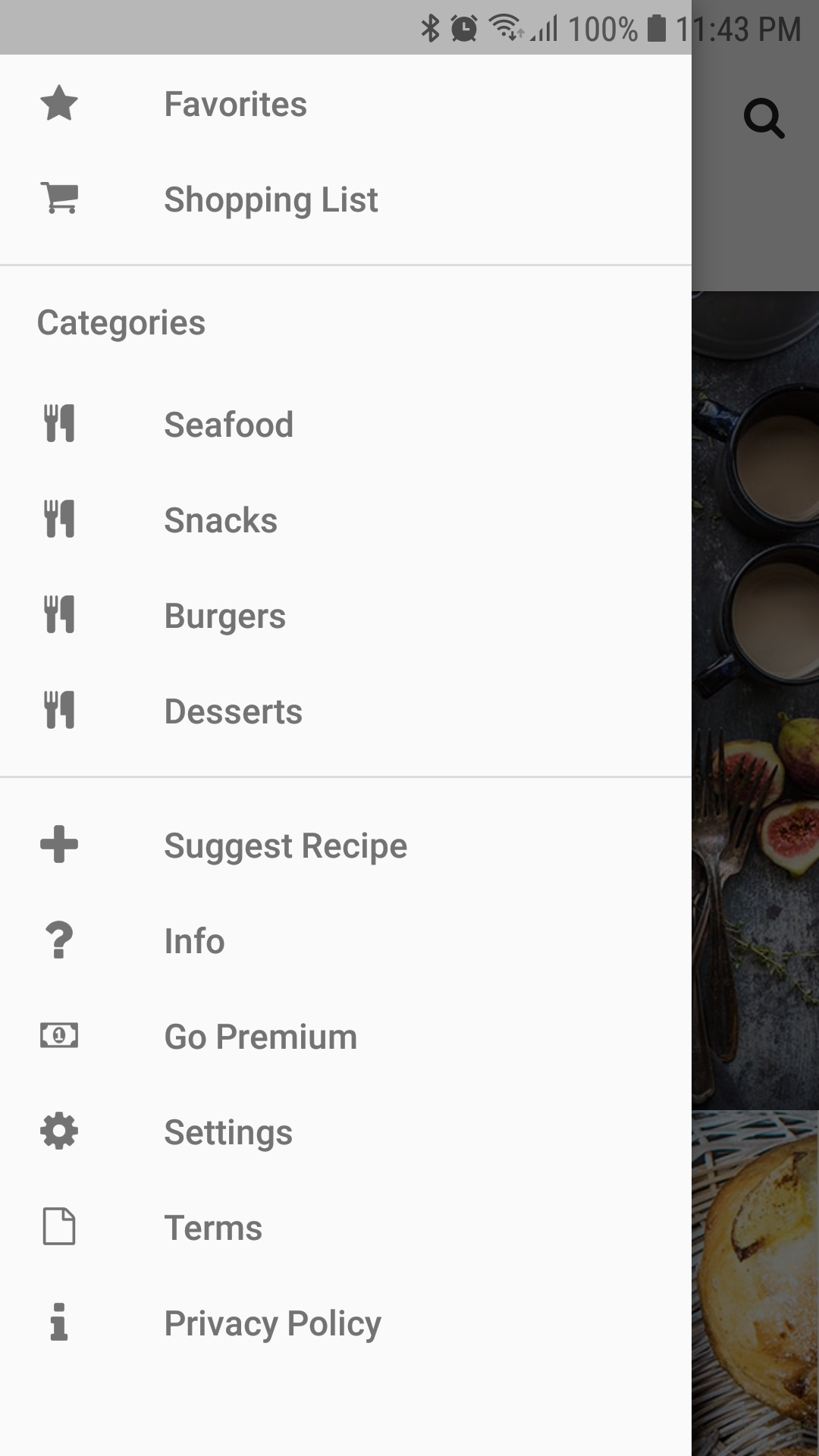Read the Terms
The width and height of the screenshot is (819, 1456).
point(213,1228)
